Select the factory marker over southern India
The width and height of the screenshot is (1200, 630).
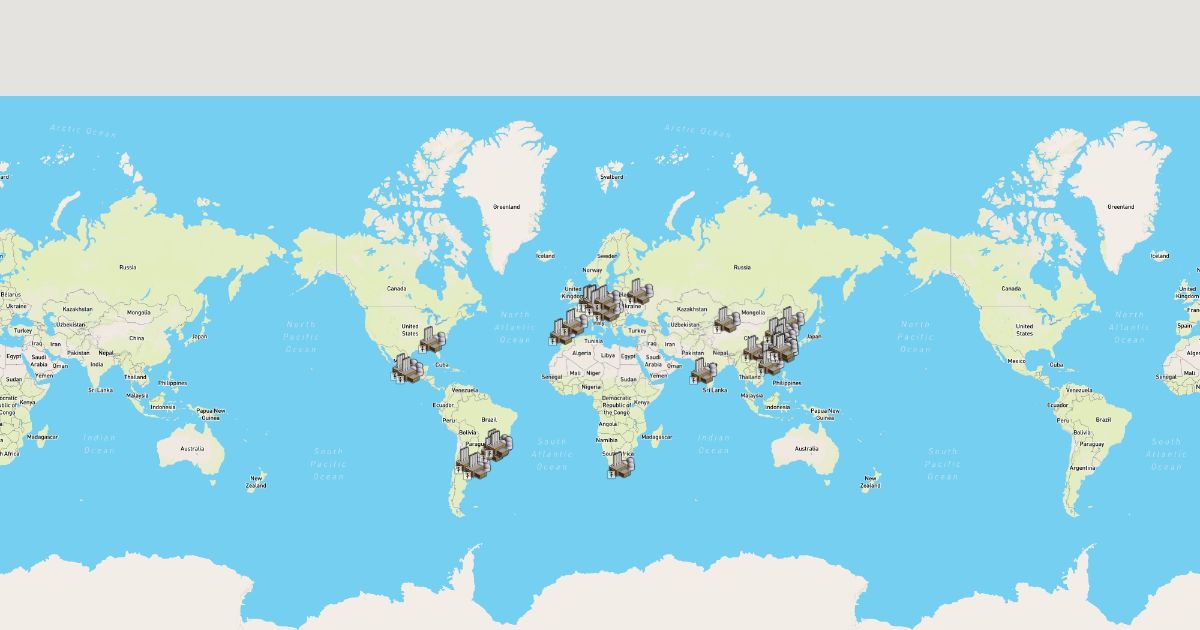pyautogui.click(x=703, y=371)
